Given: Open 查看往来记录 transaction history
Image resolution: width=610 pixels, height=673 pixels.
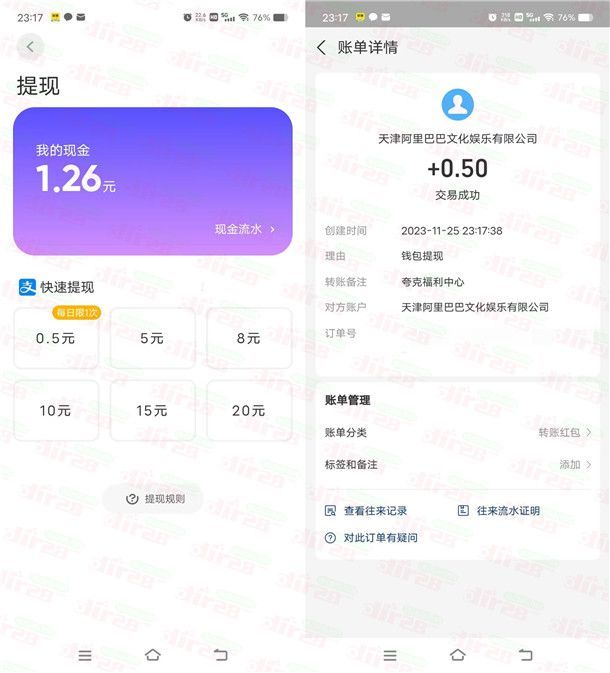Looking at the screenshot, I should pyautogui.click(x=366, y=511).
